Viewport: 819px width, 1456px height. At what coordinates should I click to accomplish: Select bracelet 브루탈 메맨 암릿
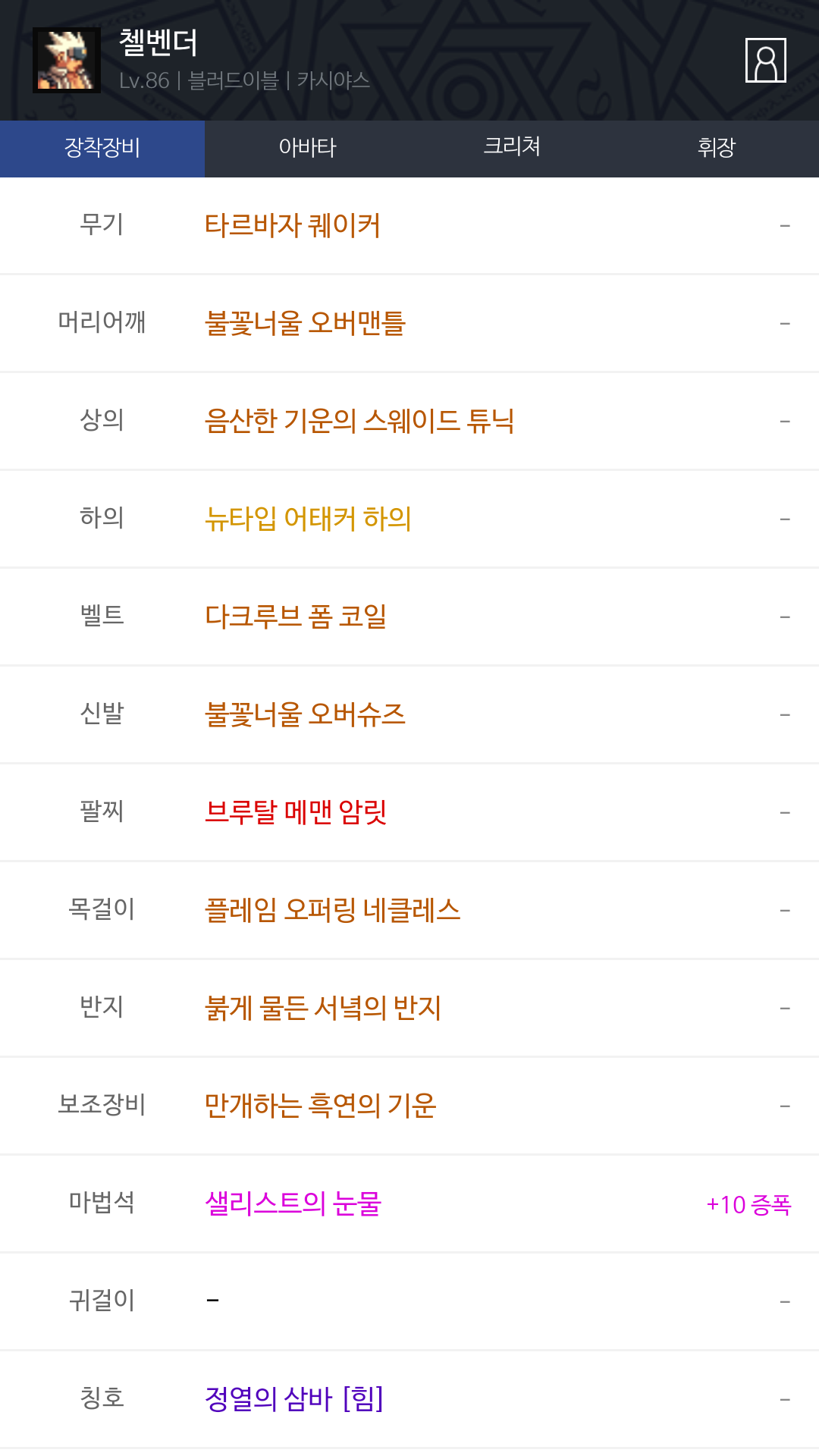click(296, 813)
